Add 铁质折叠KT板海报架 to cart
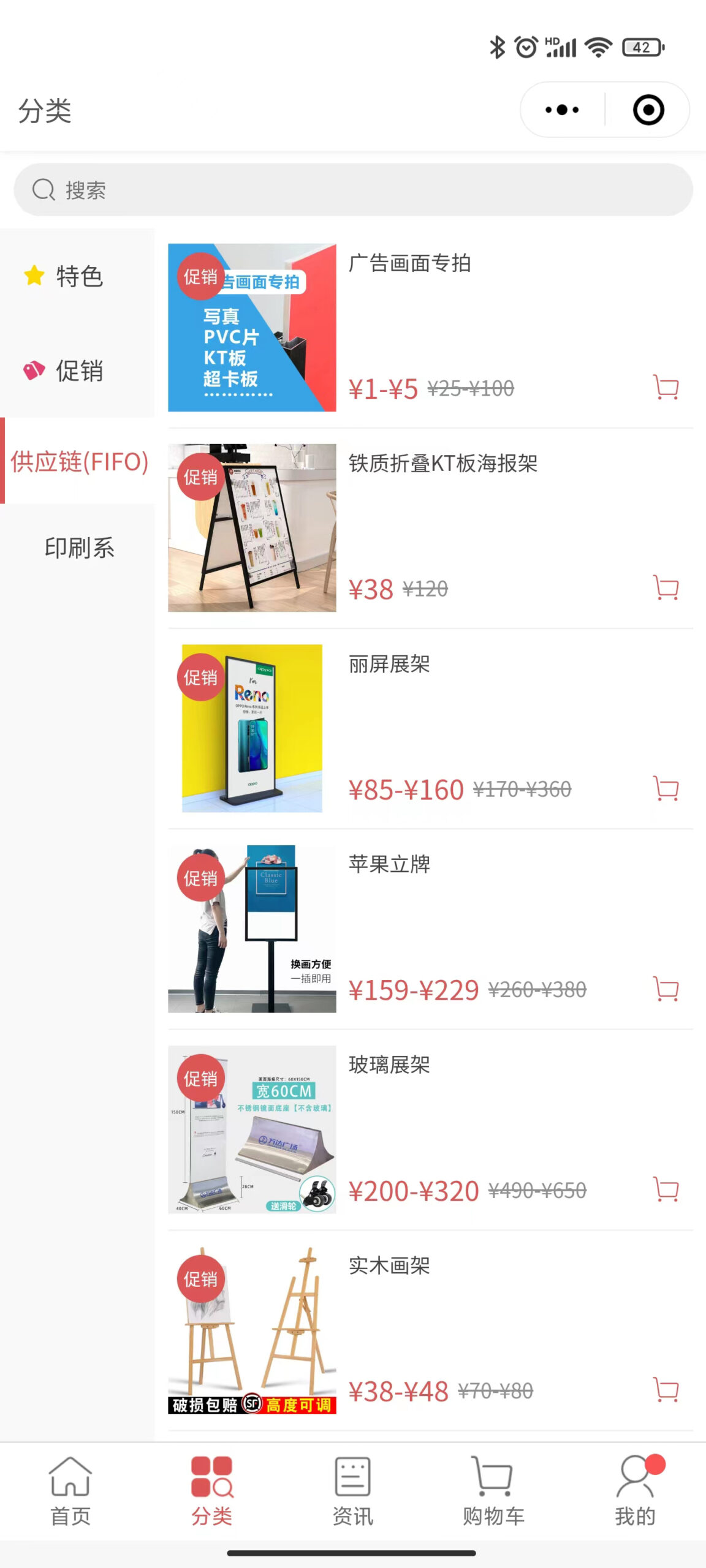Image resolution: width=706 pixels, height=1568 pixels. pos(666,588)
